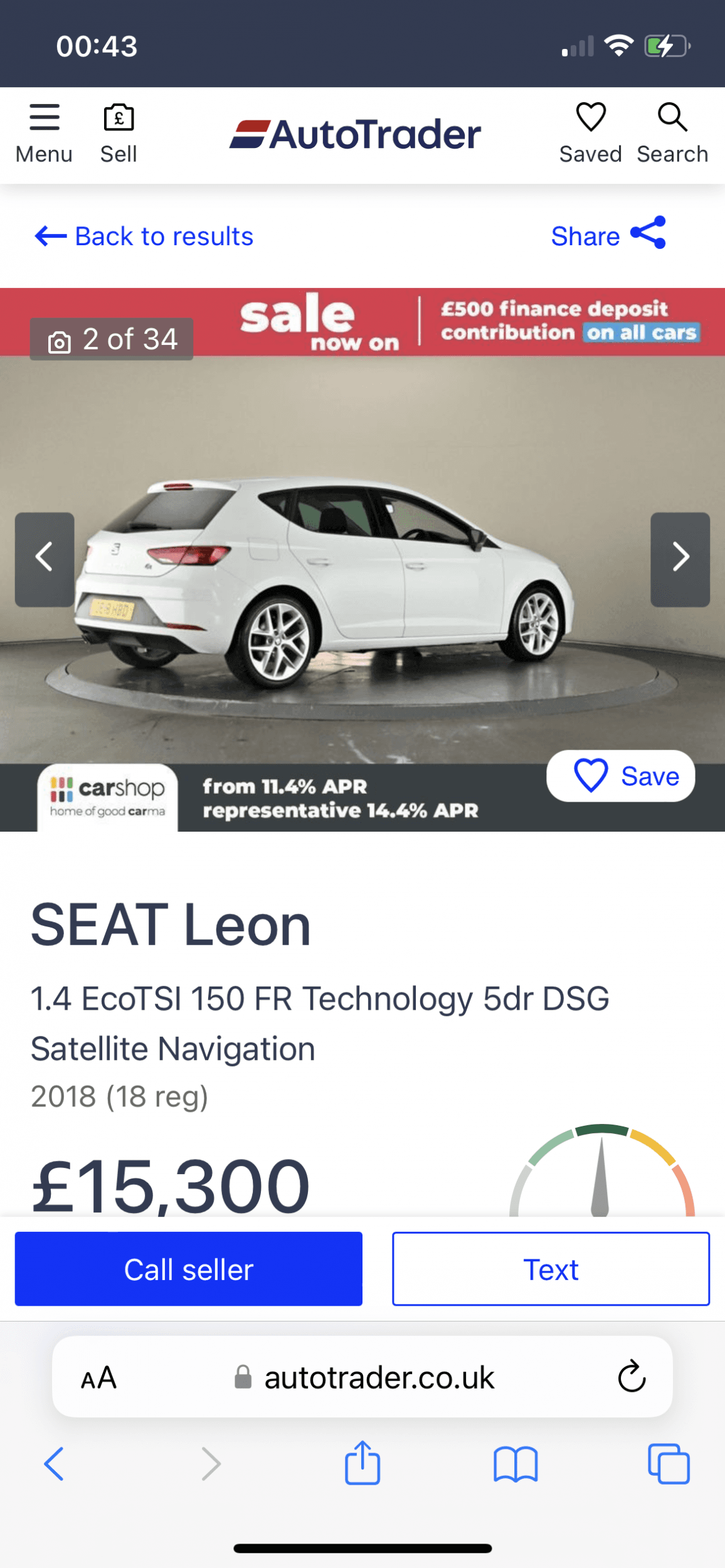Open the Safari tabs overview
The height and width of the screenshot is (1568, 725).
pyautogui.click(x=669, y=1464)
